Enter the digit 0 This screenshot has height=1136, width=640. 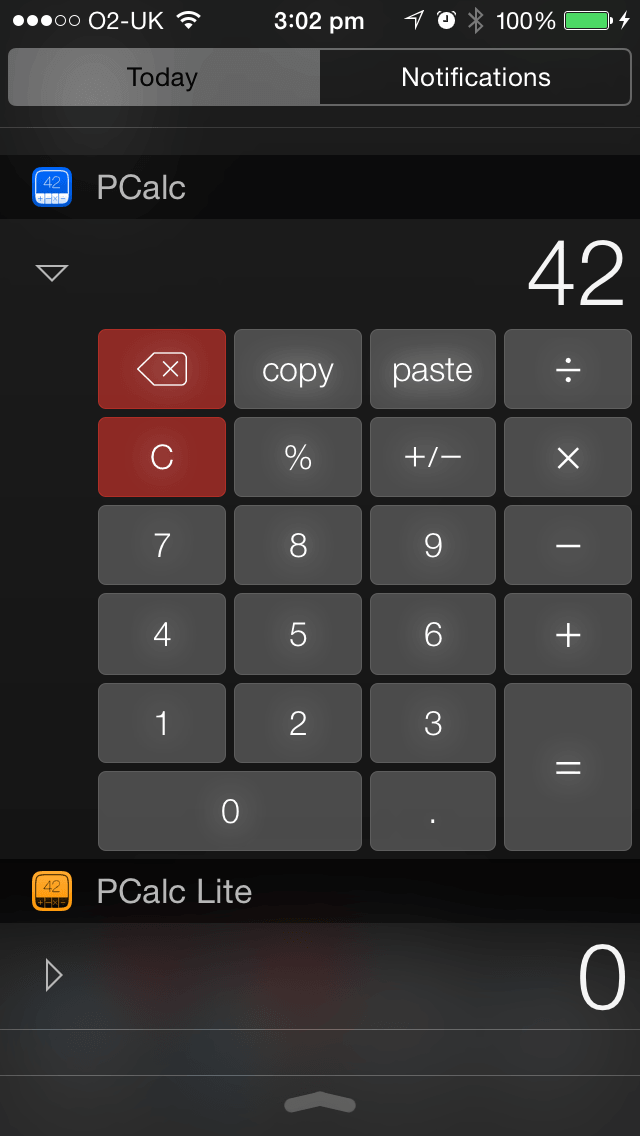tap(230, 811)
